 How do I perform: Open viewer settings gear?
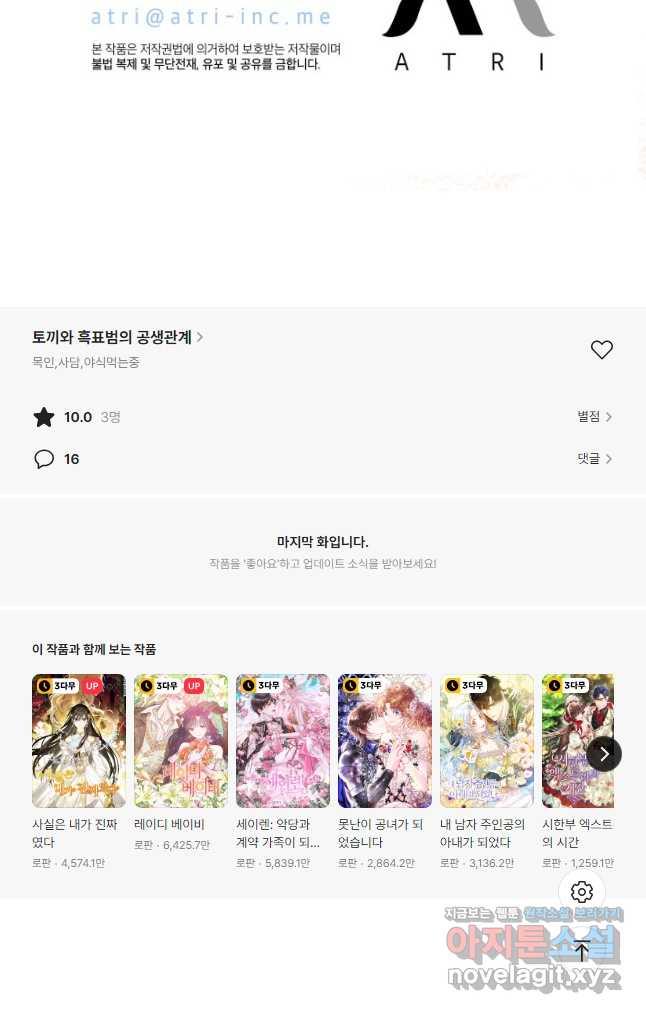(582, 892)
